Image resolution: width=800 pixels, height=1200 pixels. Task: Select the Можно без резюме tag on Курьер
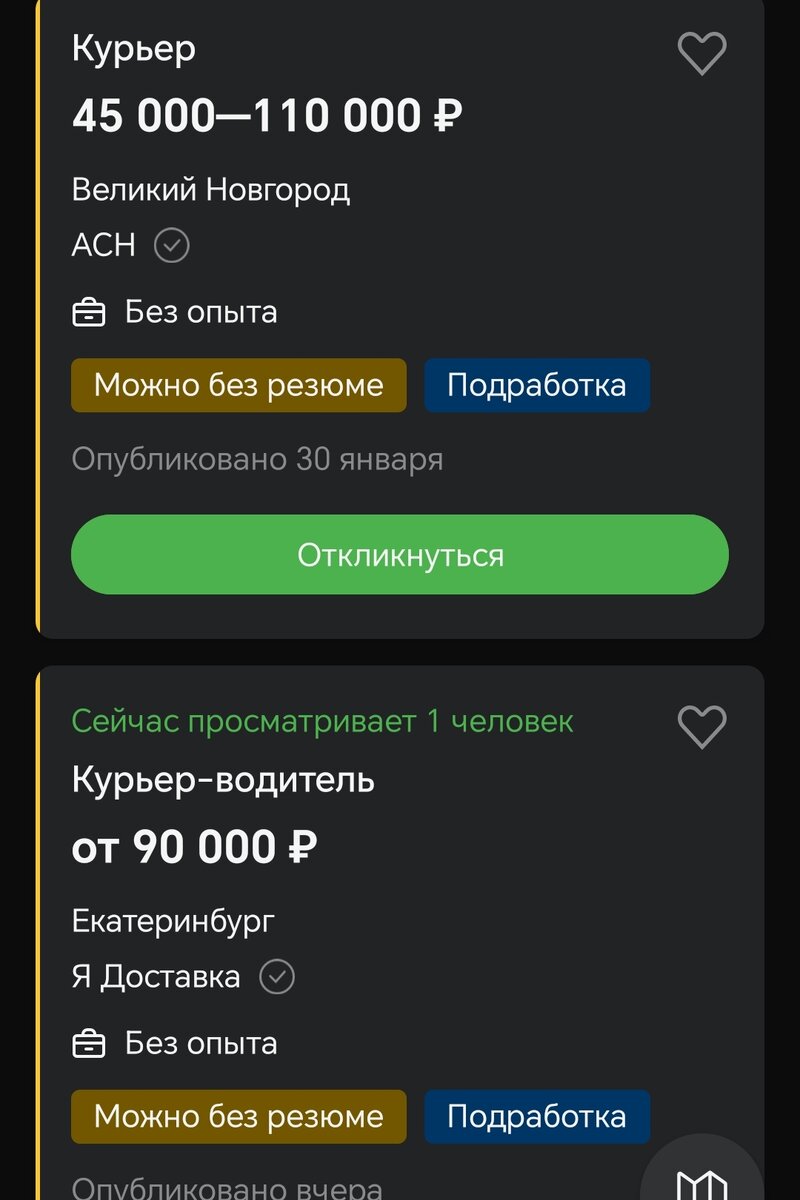pos(239,384)
